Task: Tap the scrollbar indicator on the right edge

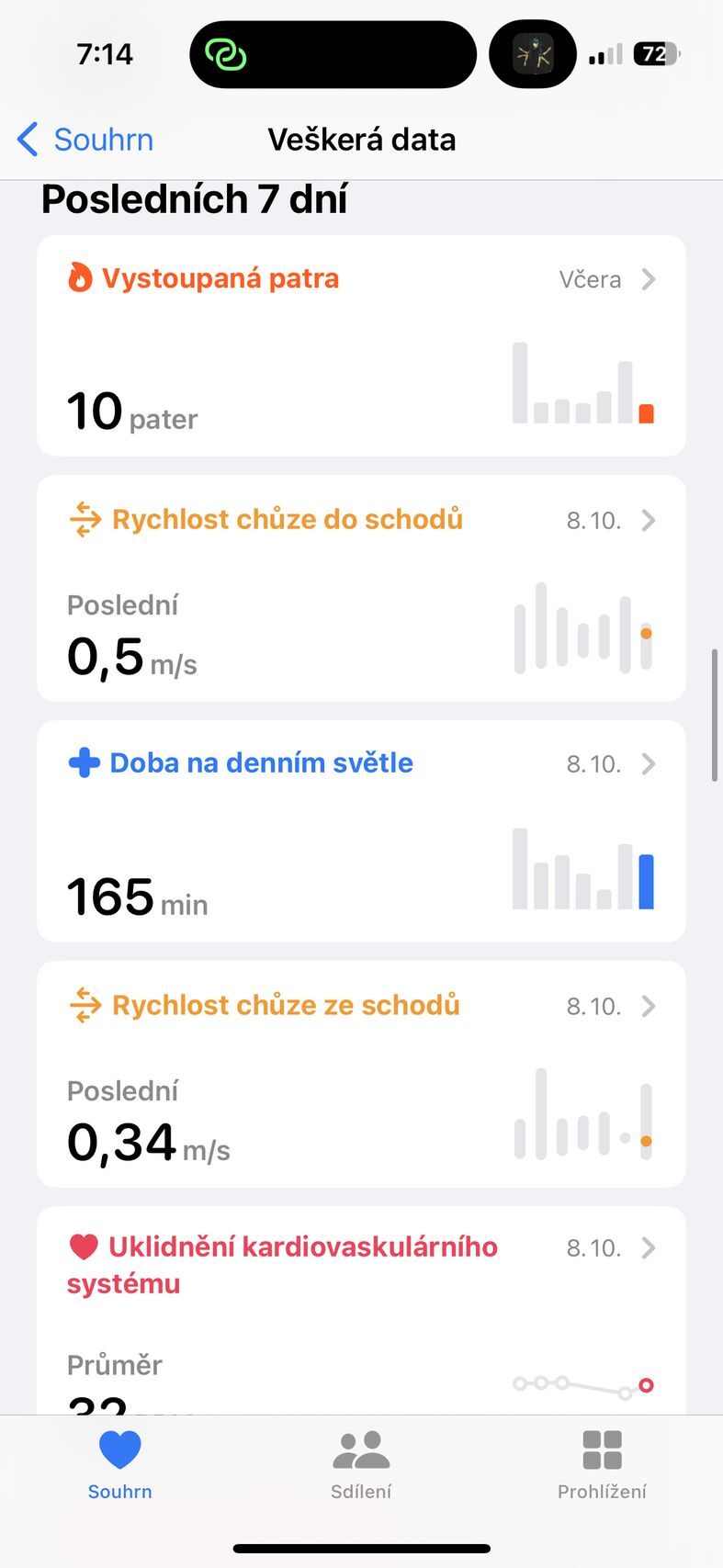Action: point(715,707)
